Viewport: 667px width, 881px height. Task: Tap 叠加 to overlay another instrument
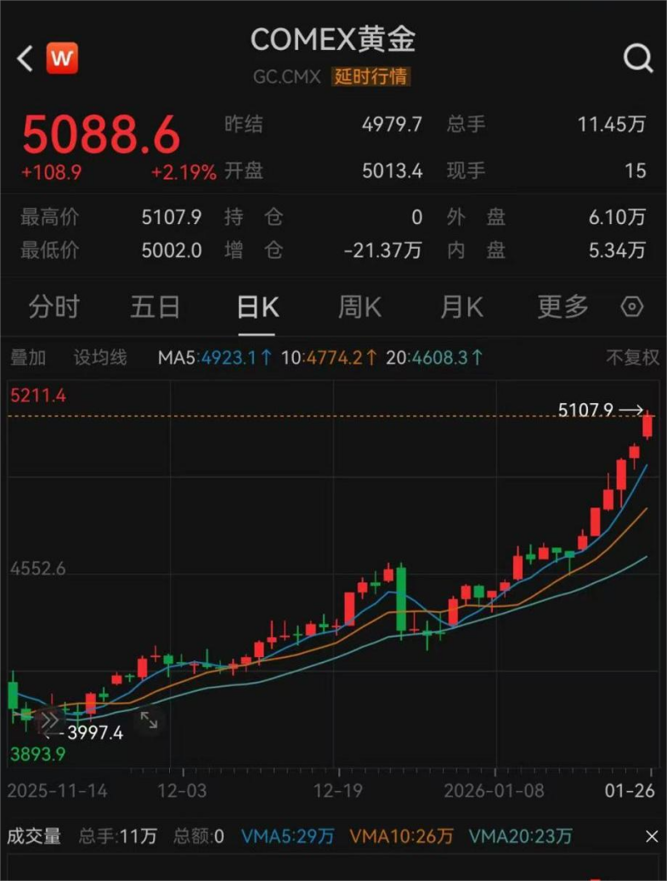tap(28, 357)
